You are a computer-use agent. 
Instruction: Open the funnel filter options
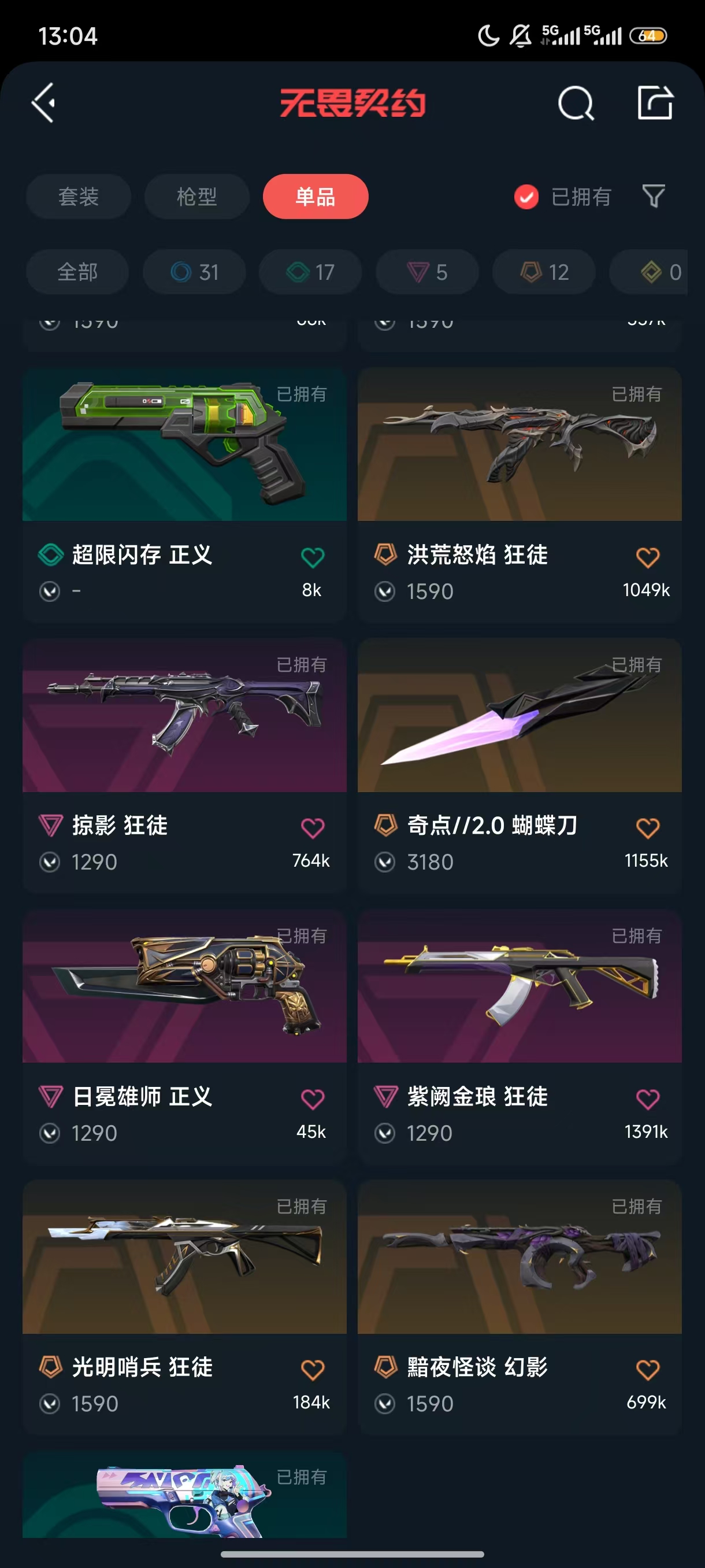654,197
